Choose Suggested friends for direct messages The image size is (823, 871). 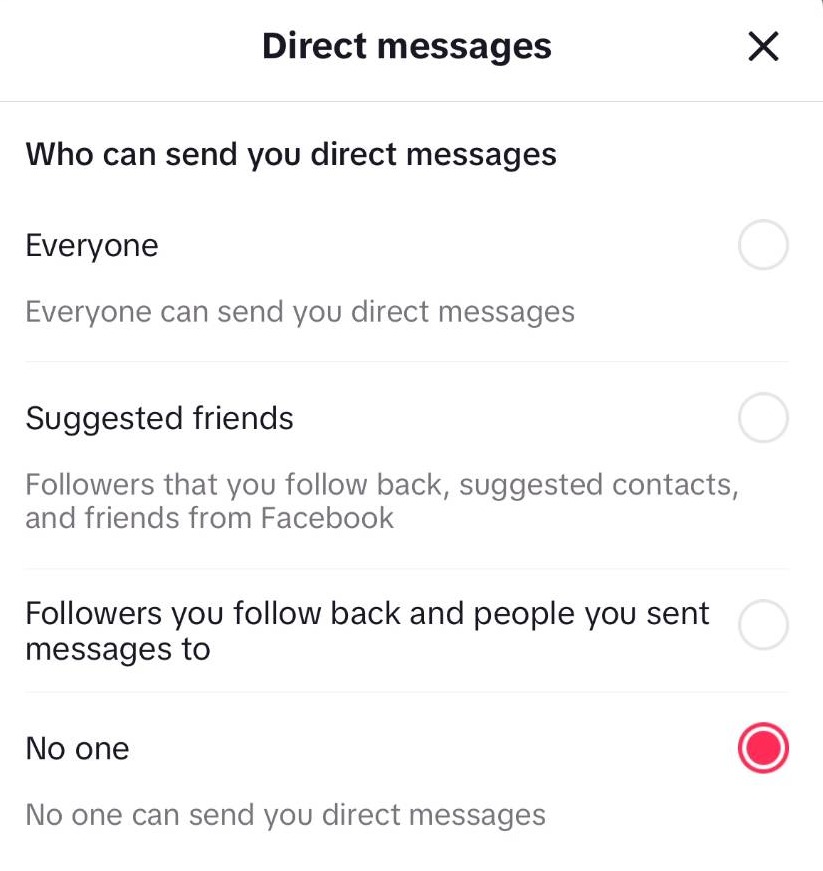(763, 418)
